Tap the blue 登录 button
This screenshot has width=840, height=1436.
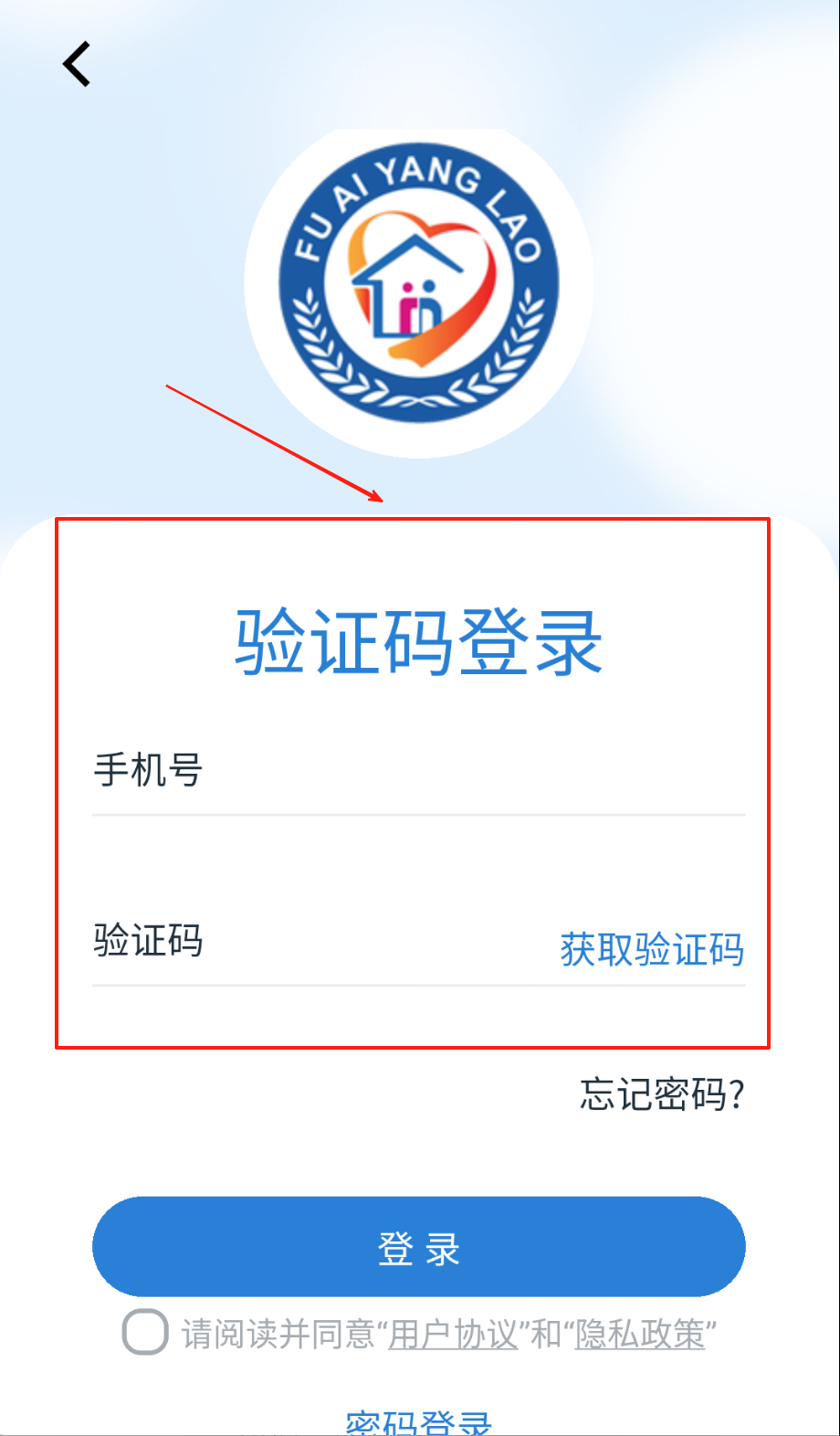click(x=418, y=1247)
